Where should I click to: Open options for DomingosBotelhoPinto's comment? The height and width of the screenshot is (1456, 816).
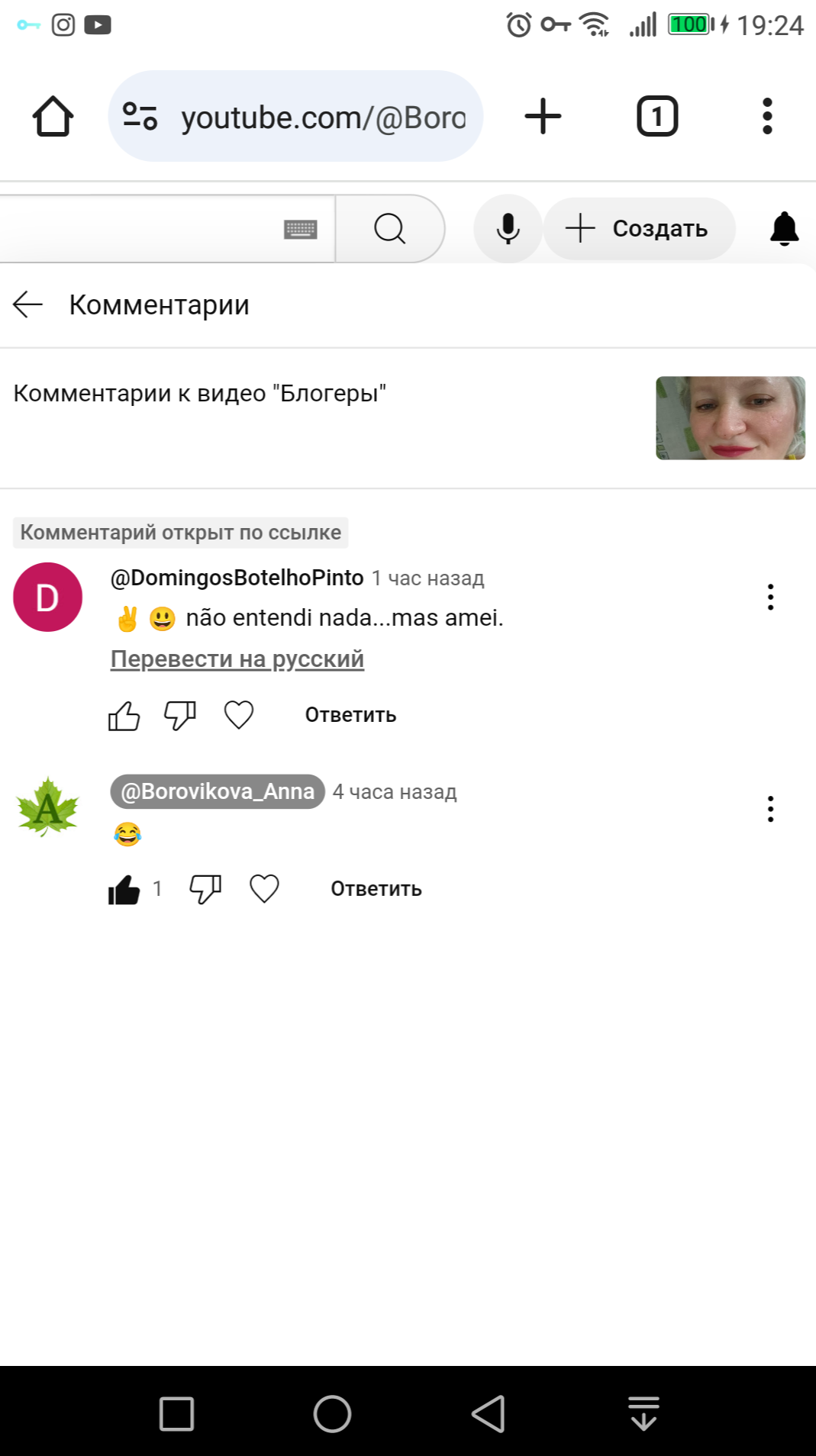tap(770, 597)
